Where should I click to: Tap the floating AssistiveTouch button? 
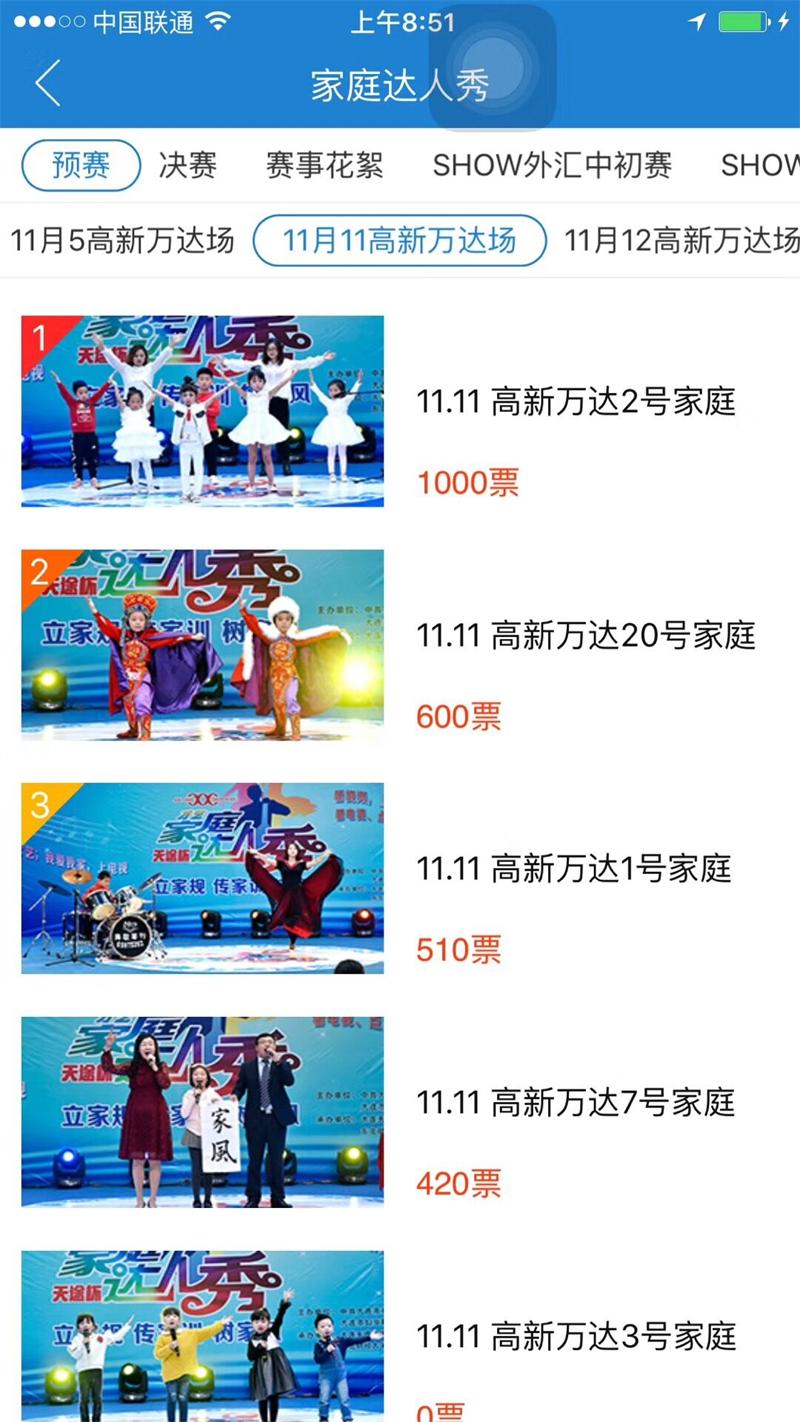tap(493, 67)
